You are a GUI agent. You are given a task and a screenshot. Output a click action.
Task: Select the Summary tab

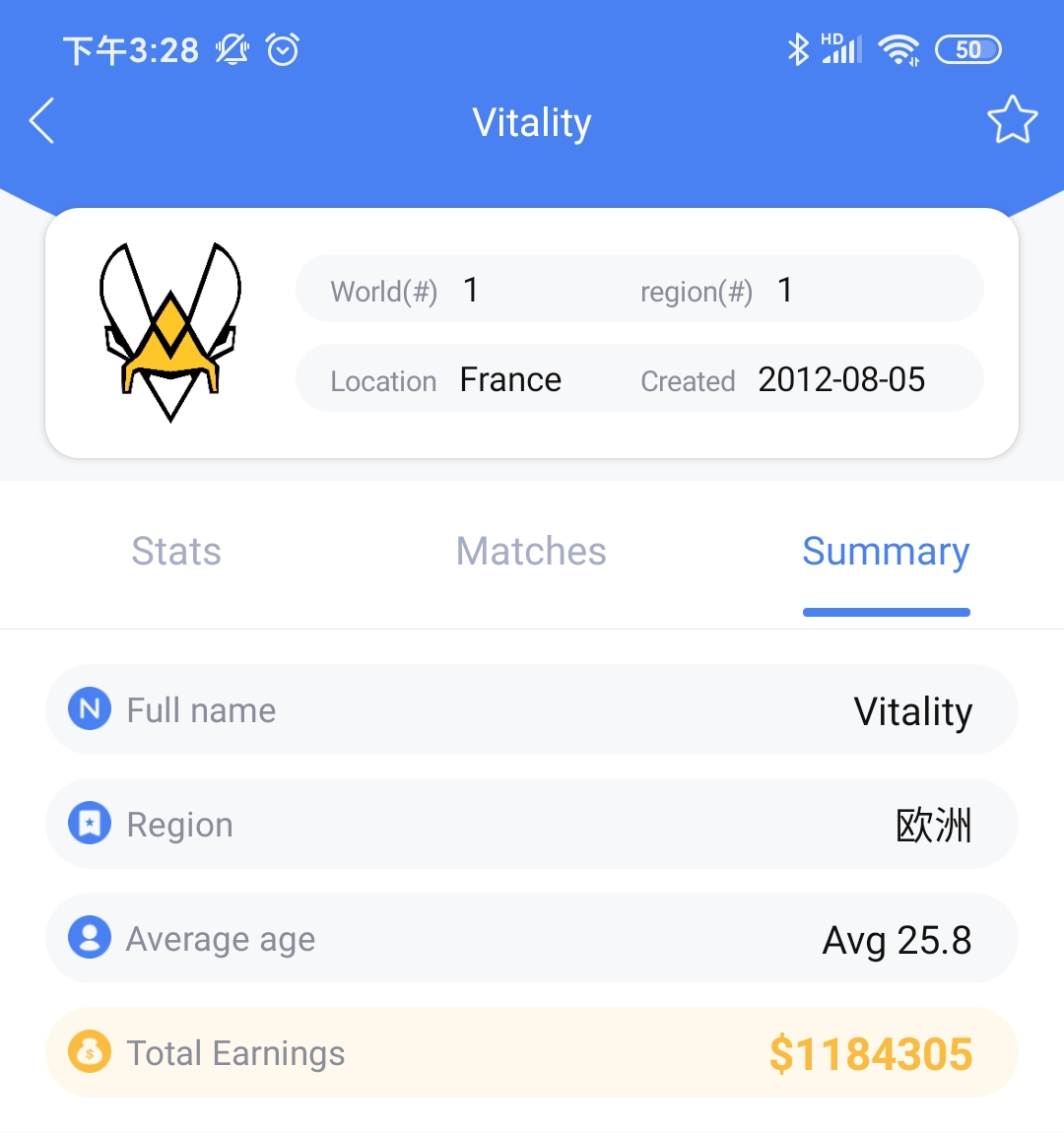click(x=886, y=552)
